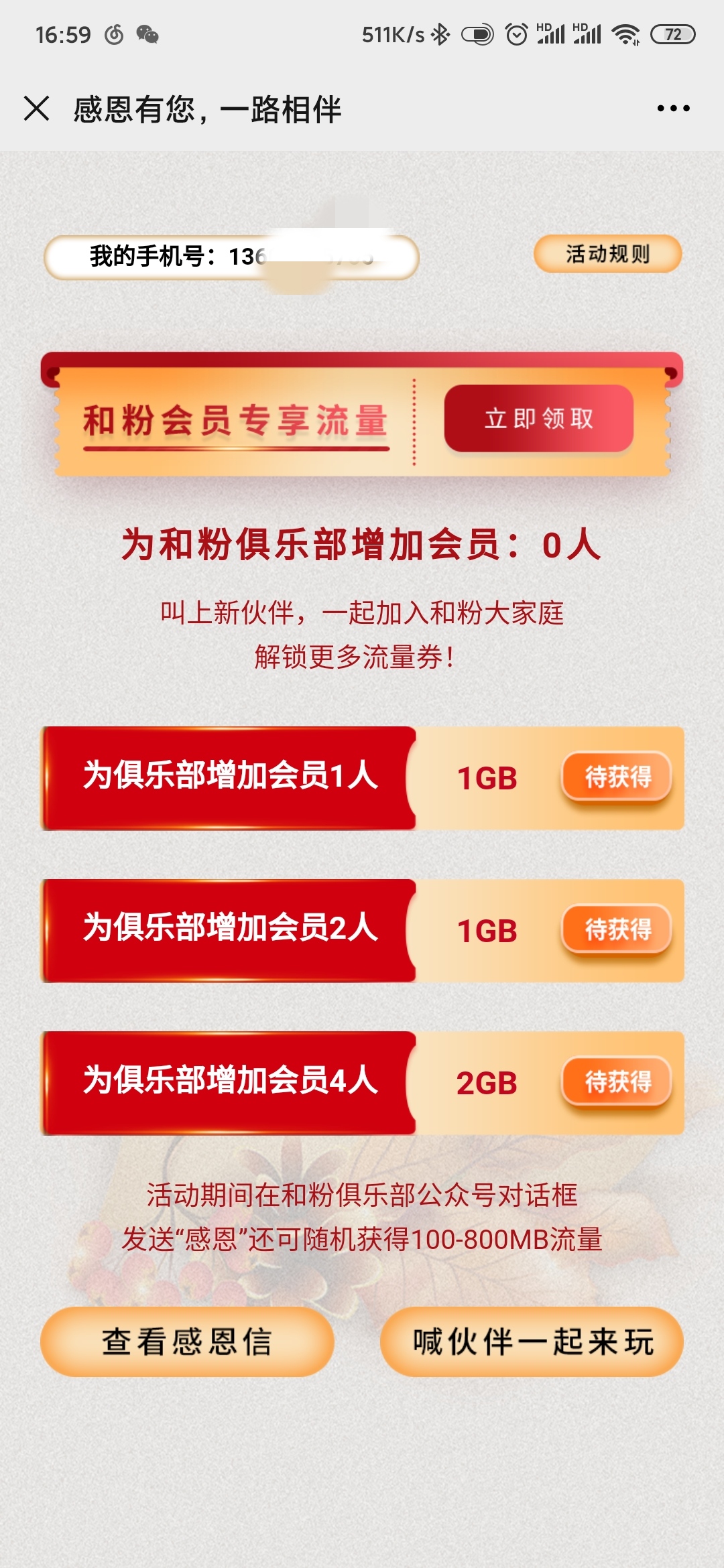Close the webpage with the X icon
724x1568 pixels.
coord(36,108)
